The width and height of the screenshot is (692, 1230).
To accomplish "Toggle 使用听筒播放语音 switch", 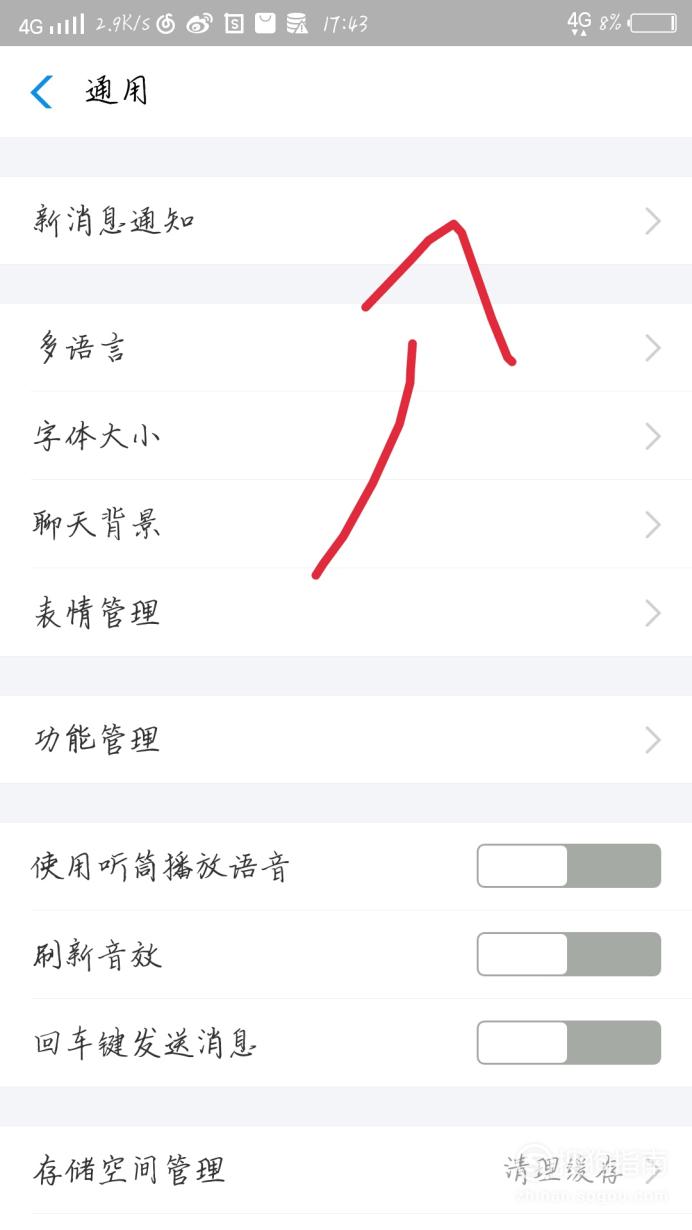I will pos(569,866).
